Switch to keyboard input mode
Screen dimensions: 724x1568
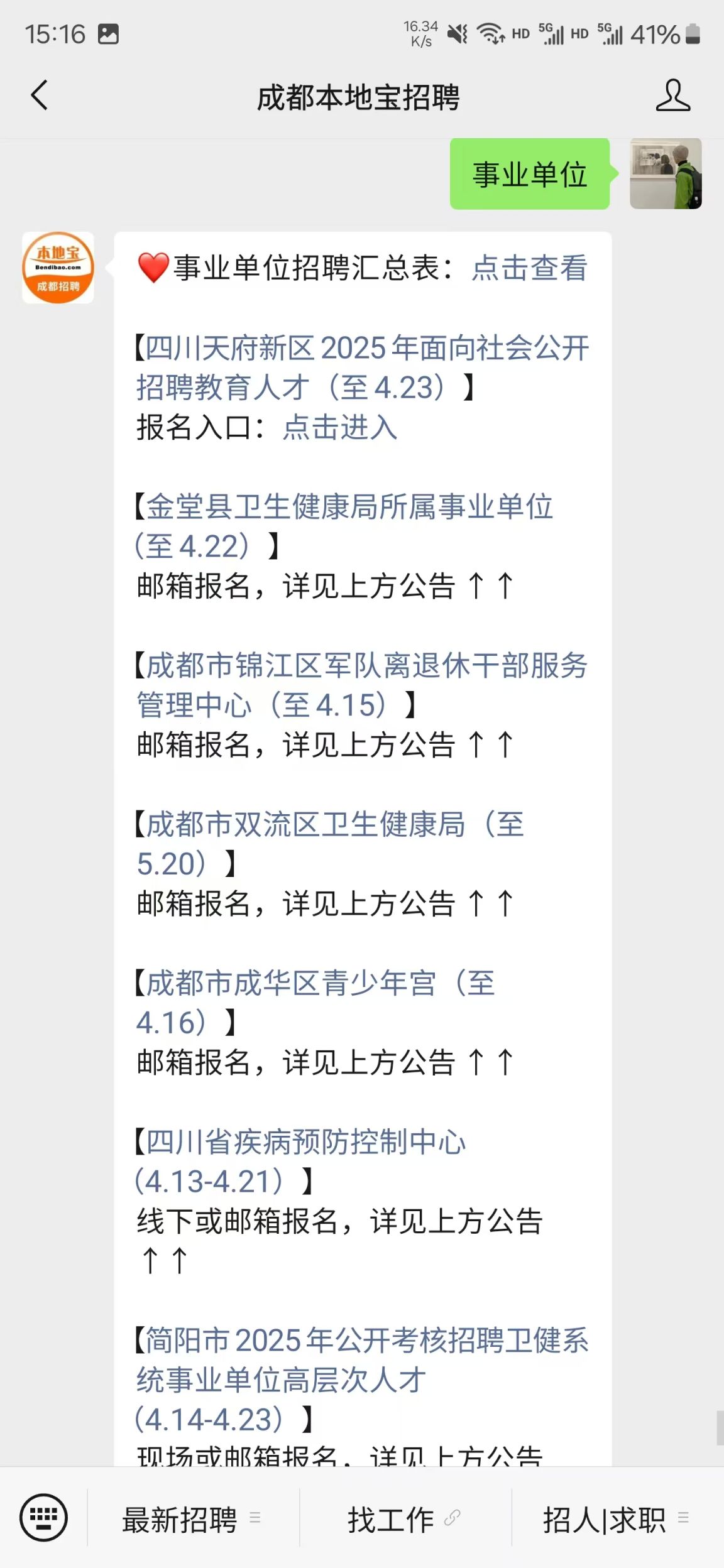click(x=43, y=1518)
